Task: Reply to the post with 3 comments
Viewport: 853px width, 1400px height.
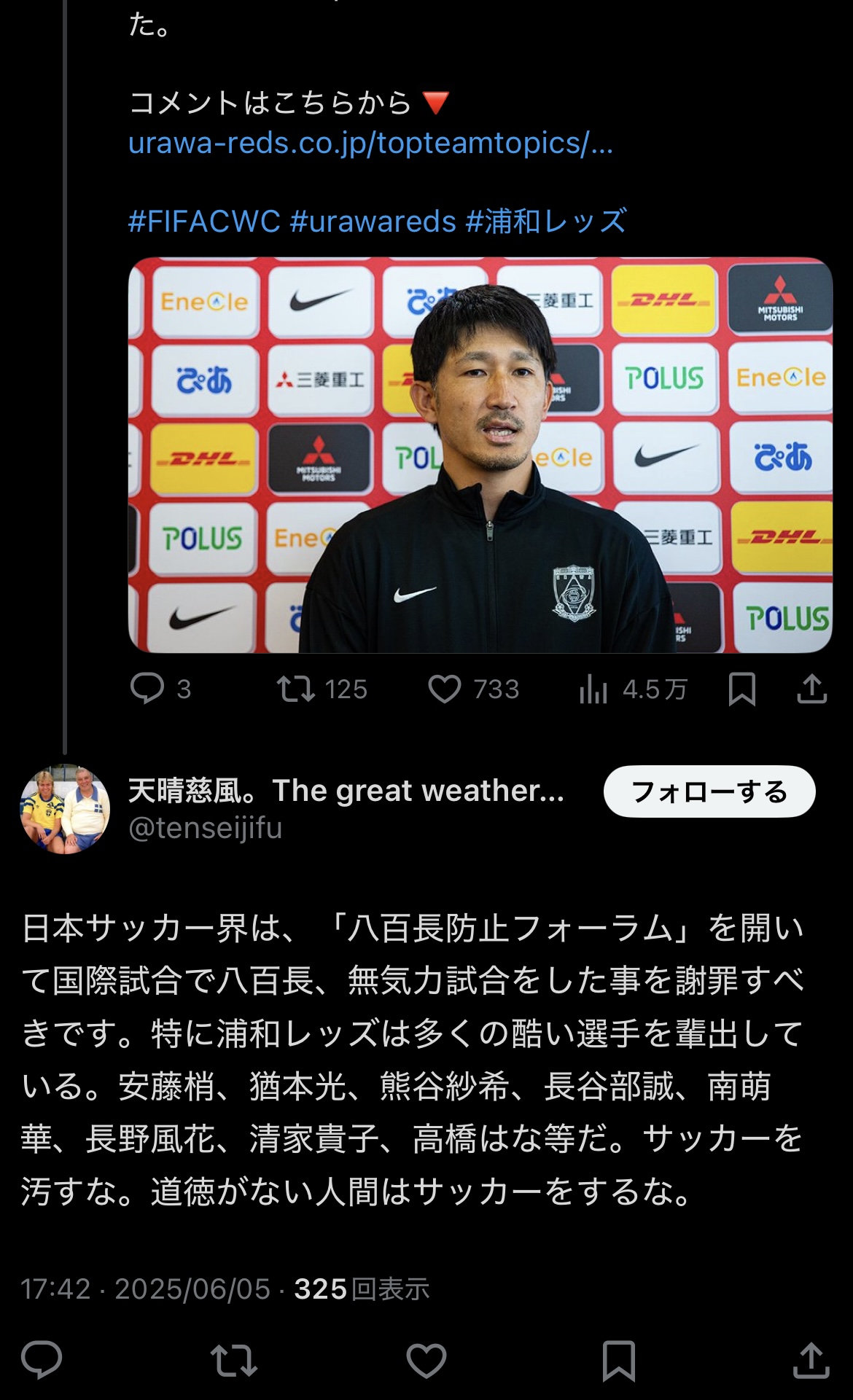Action: [x=160, y=689]
